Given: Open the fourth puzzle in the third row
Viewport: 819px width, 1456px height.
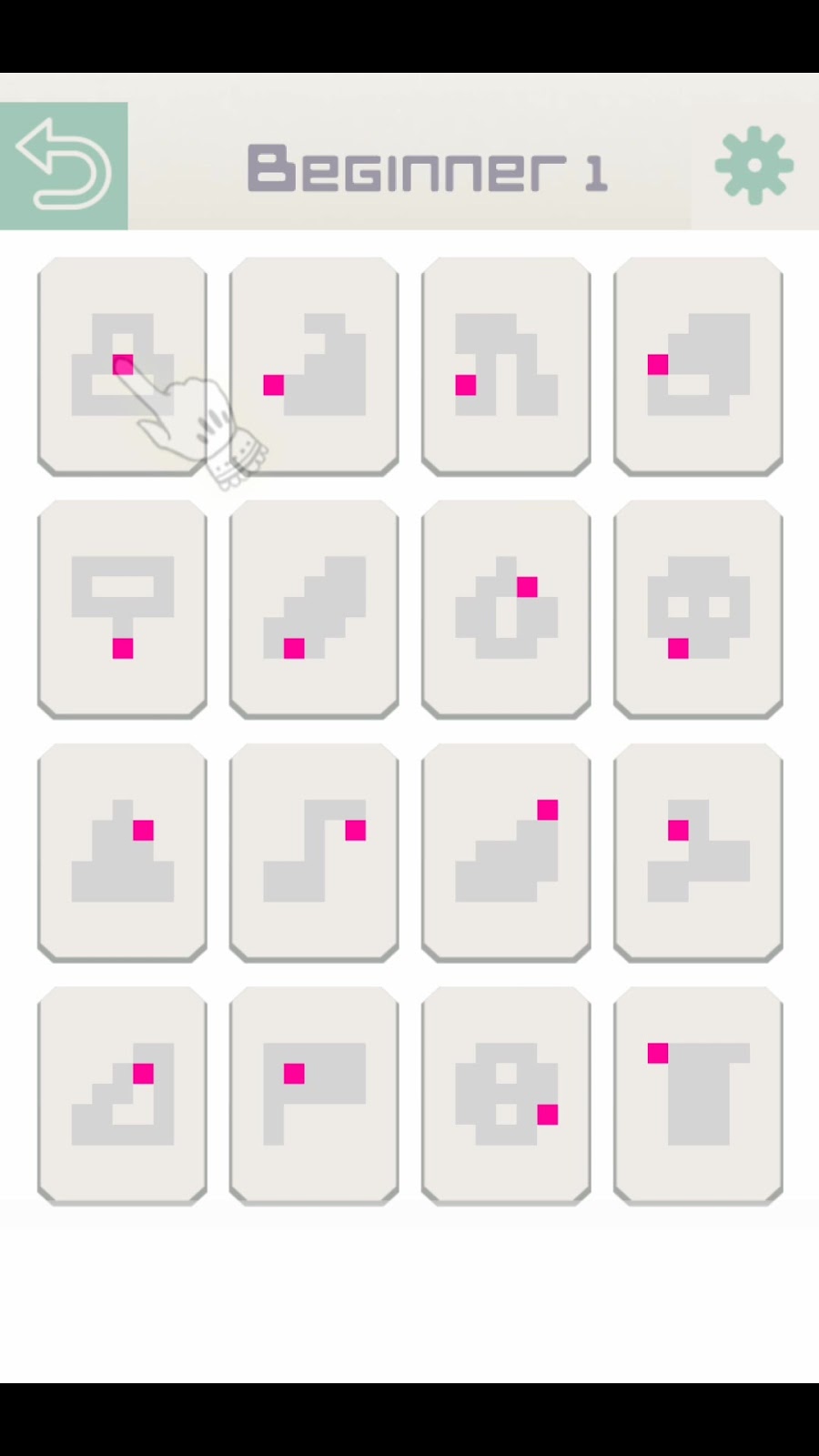Looking at the screenshot, I should pos(698,853).
